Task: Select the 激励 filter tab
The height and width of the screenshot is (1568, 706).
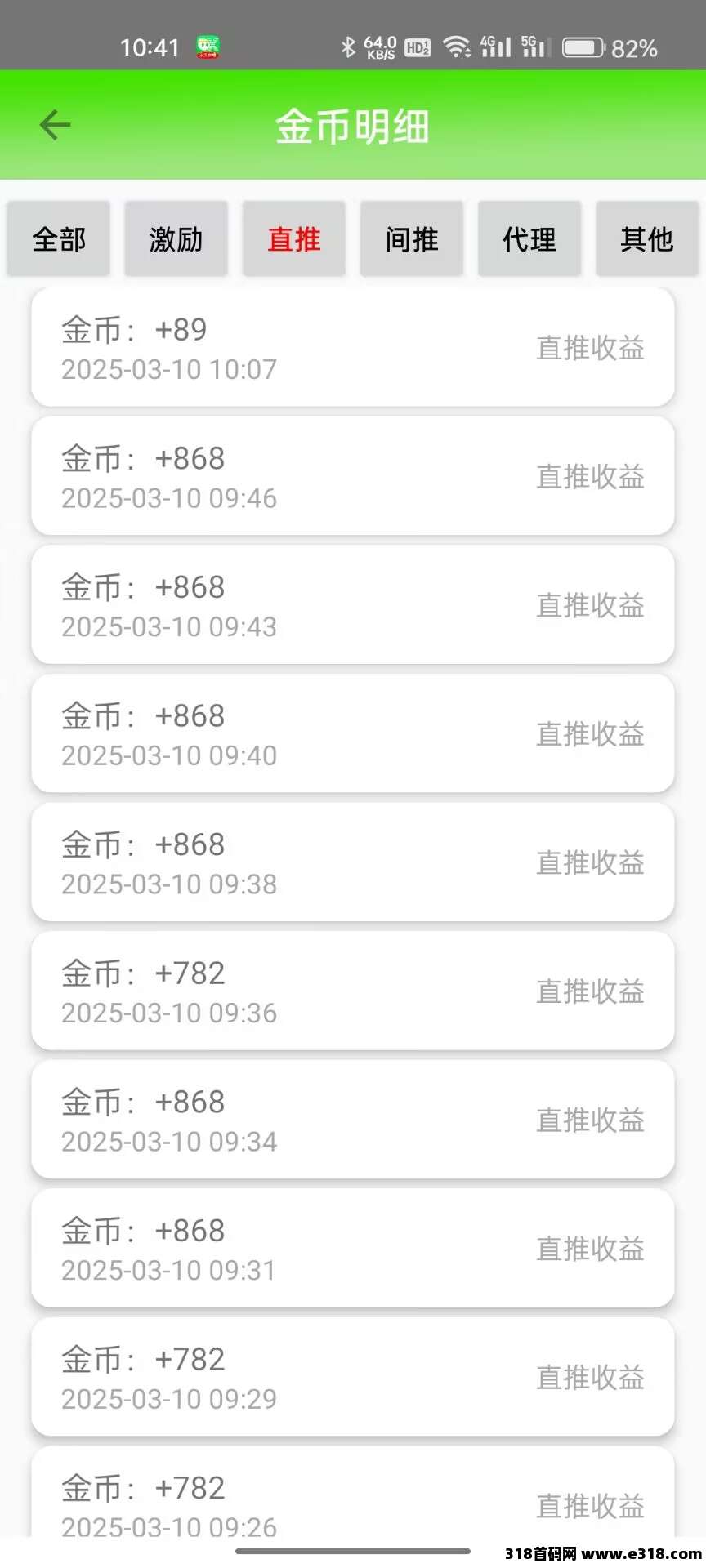Action: (176, 239)
